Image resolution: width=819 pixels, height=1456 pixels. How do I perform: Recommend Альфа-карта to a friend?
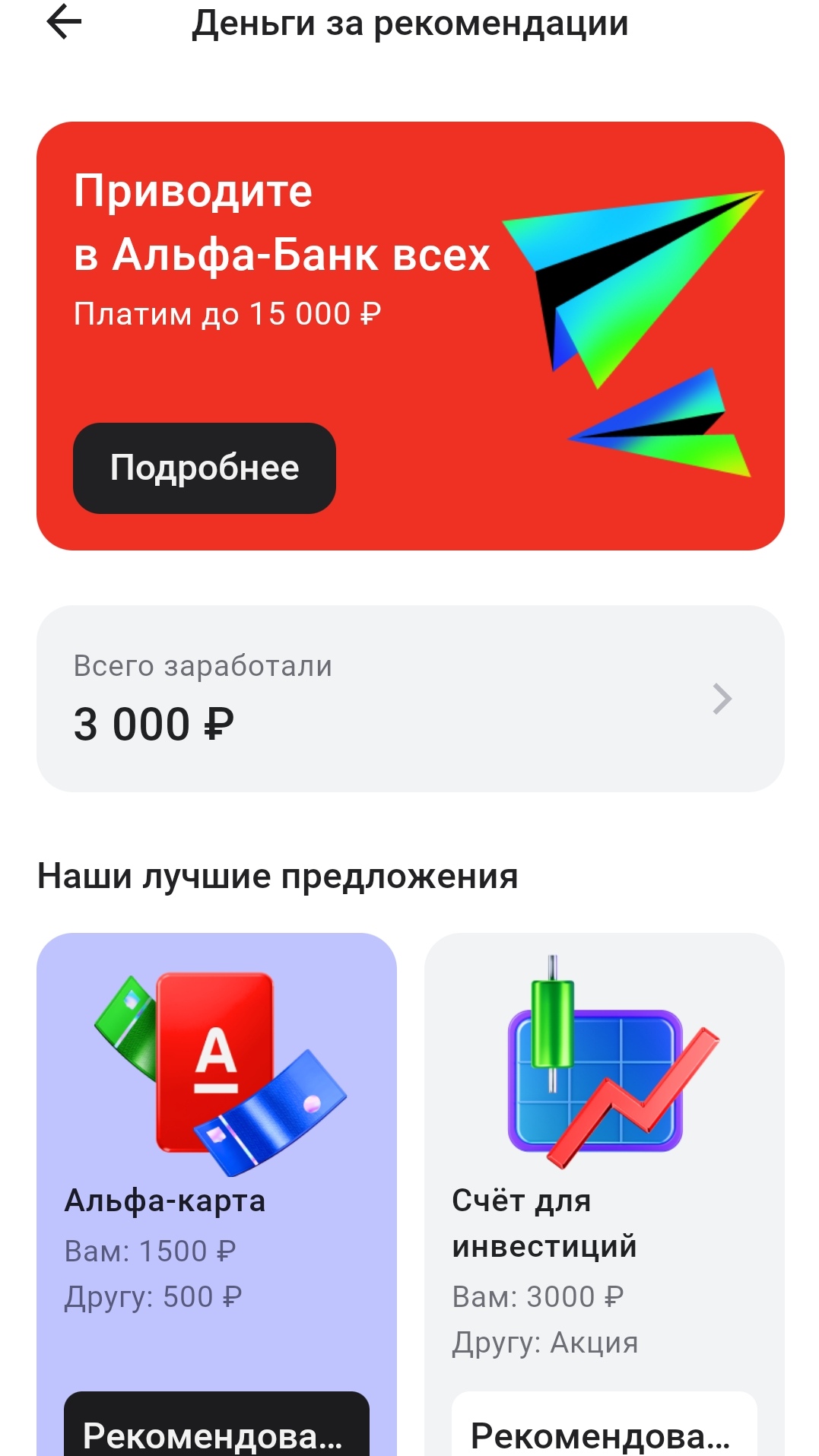(x=216, y=1429)
